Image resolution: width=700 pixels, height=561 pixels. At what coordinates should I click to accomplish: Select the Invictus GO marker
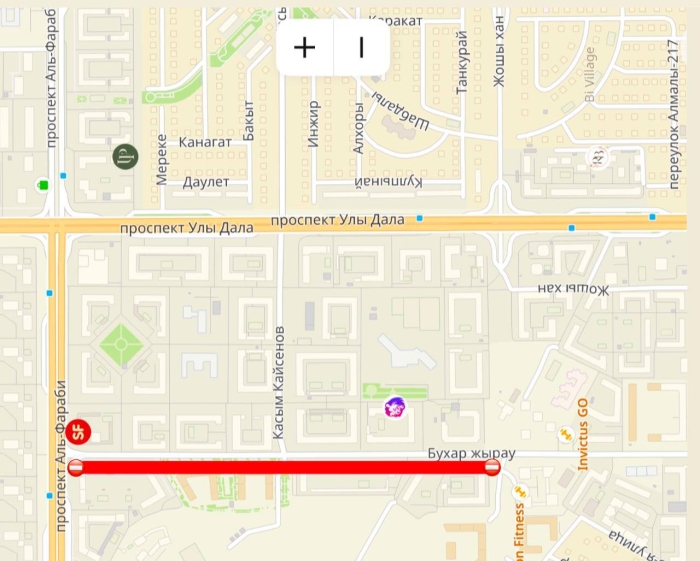coord(566,434)
